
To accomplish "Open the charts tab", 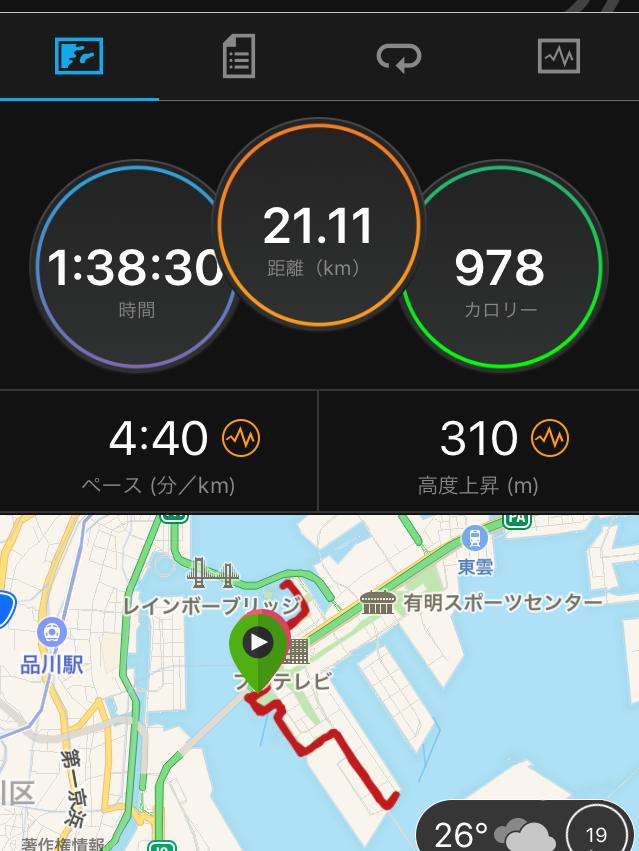I will point(558,58).
